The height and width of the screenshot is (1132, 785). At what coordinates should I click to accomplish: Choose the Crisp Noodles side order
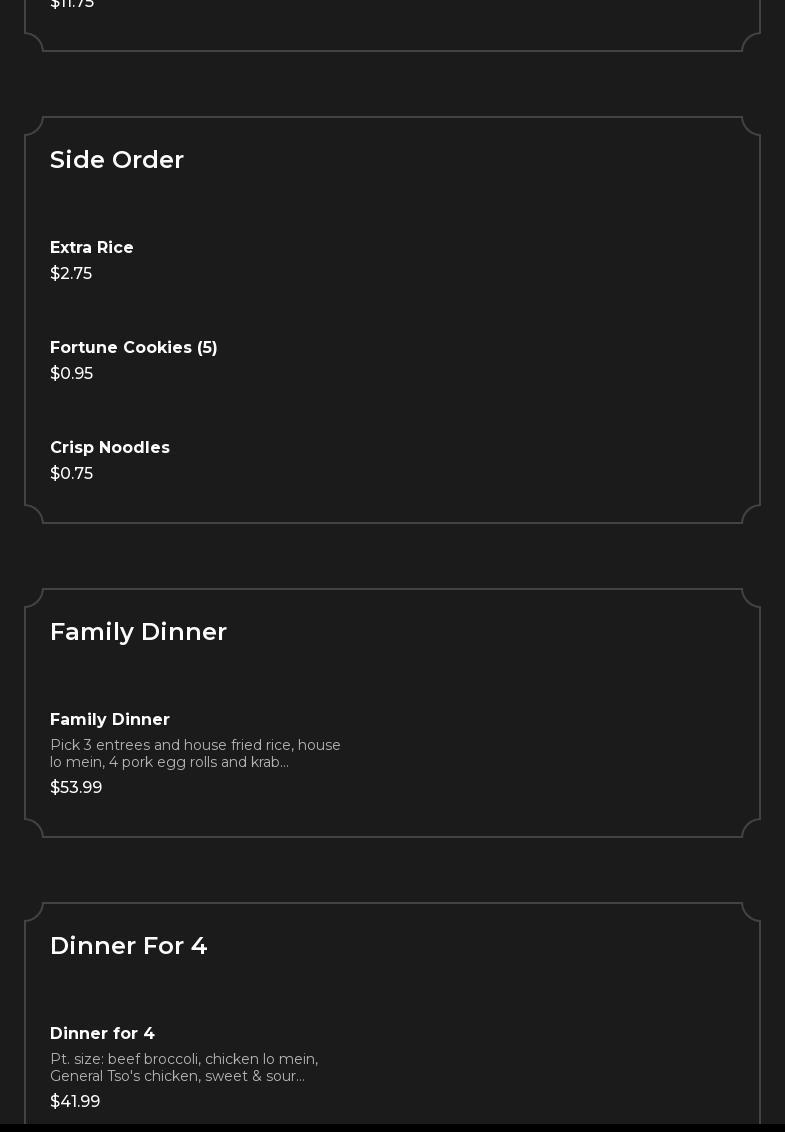(110, 448)
